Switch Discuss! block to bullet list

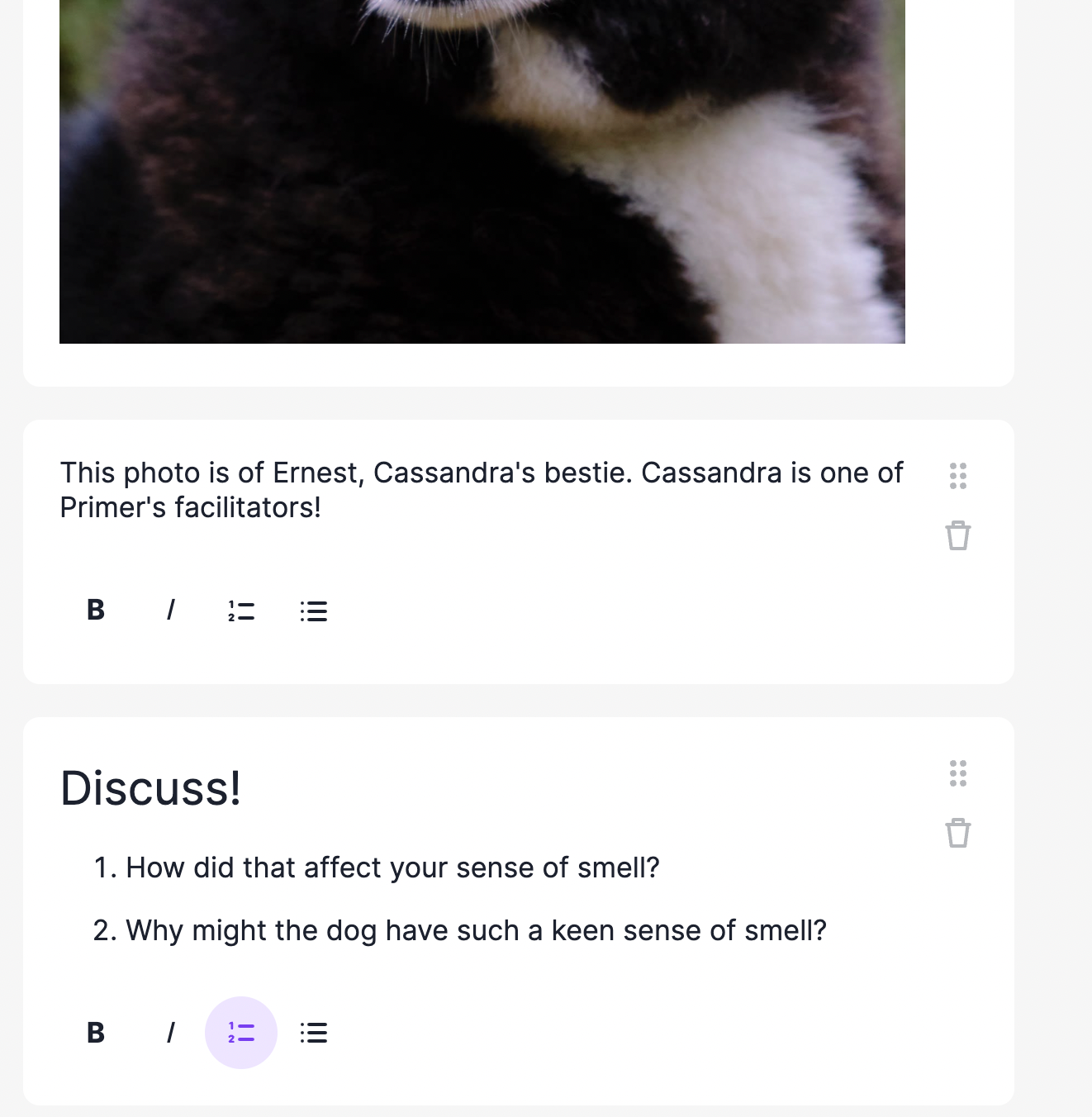click(x=314, y=1033)
